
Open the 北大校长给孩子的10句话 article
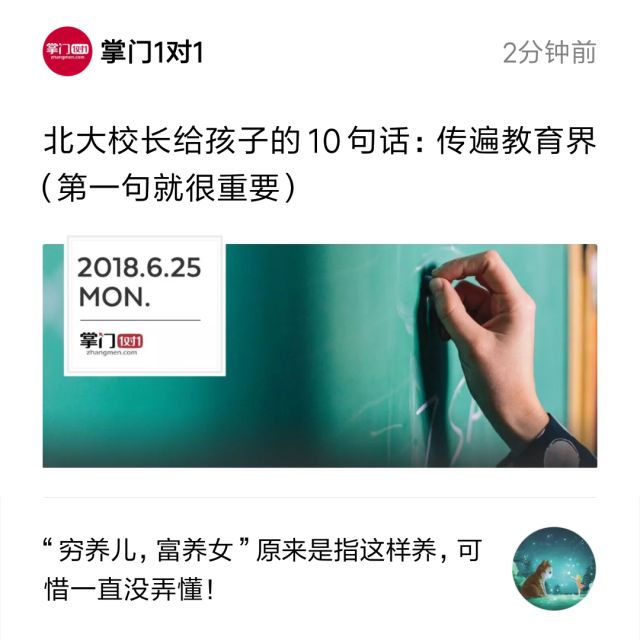click(318, 162)
